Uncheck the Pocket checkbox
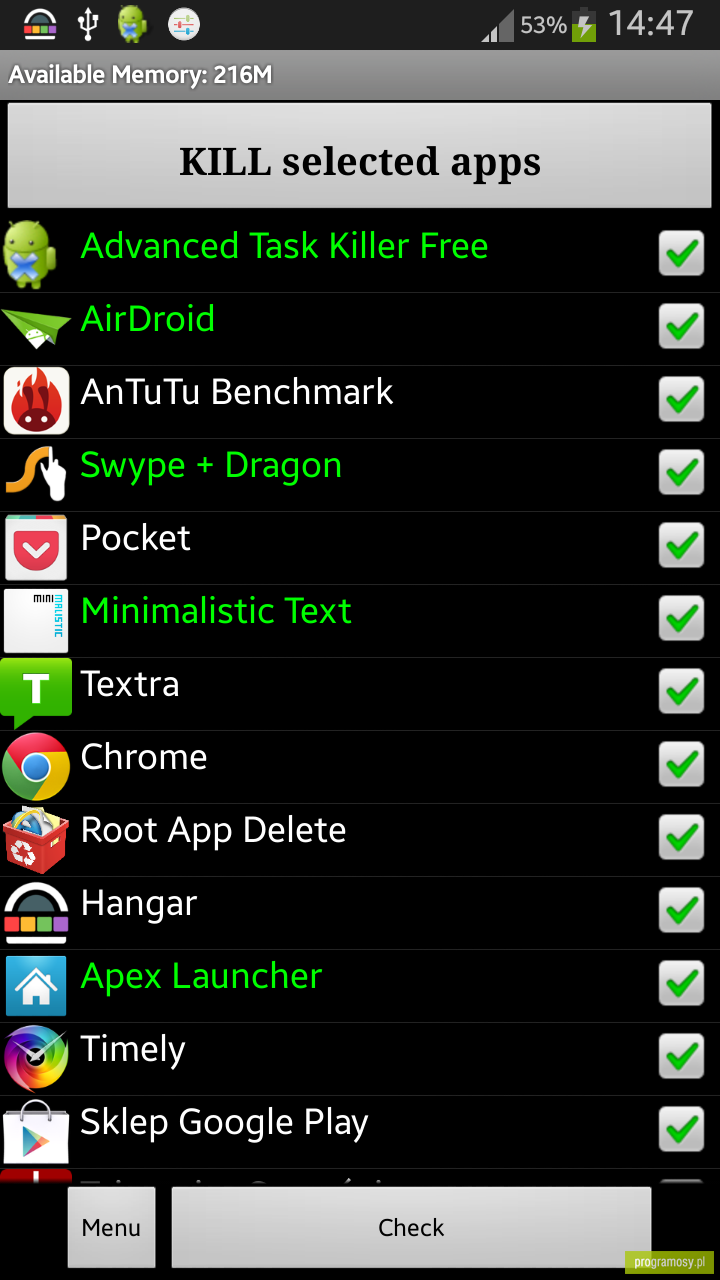This screenshot has width=720, height=1280. [x=681, y=545]
